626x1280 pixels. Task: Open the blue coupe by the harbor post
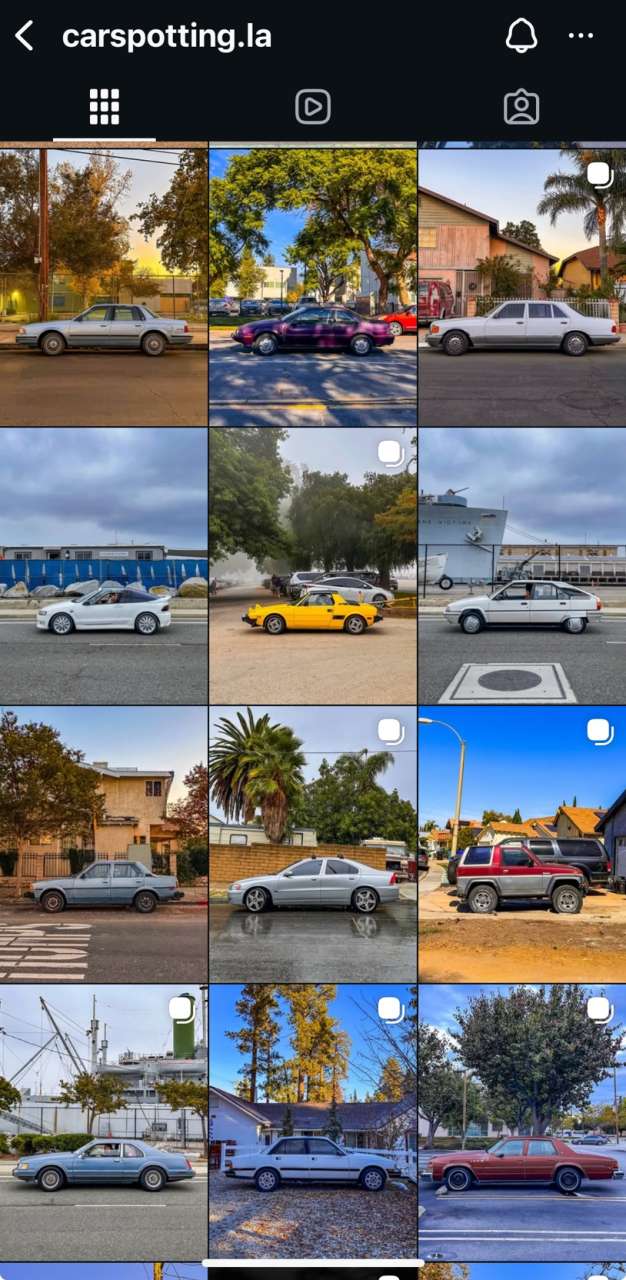[x=104, y=1122]
